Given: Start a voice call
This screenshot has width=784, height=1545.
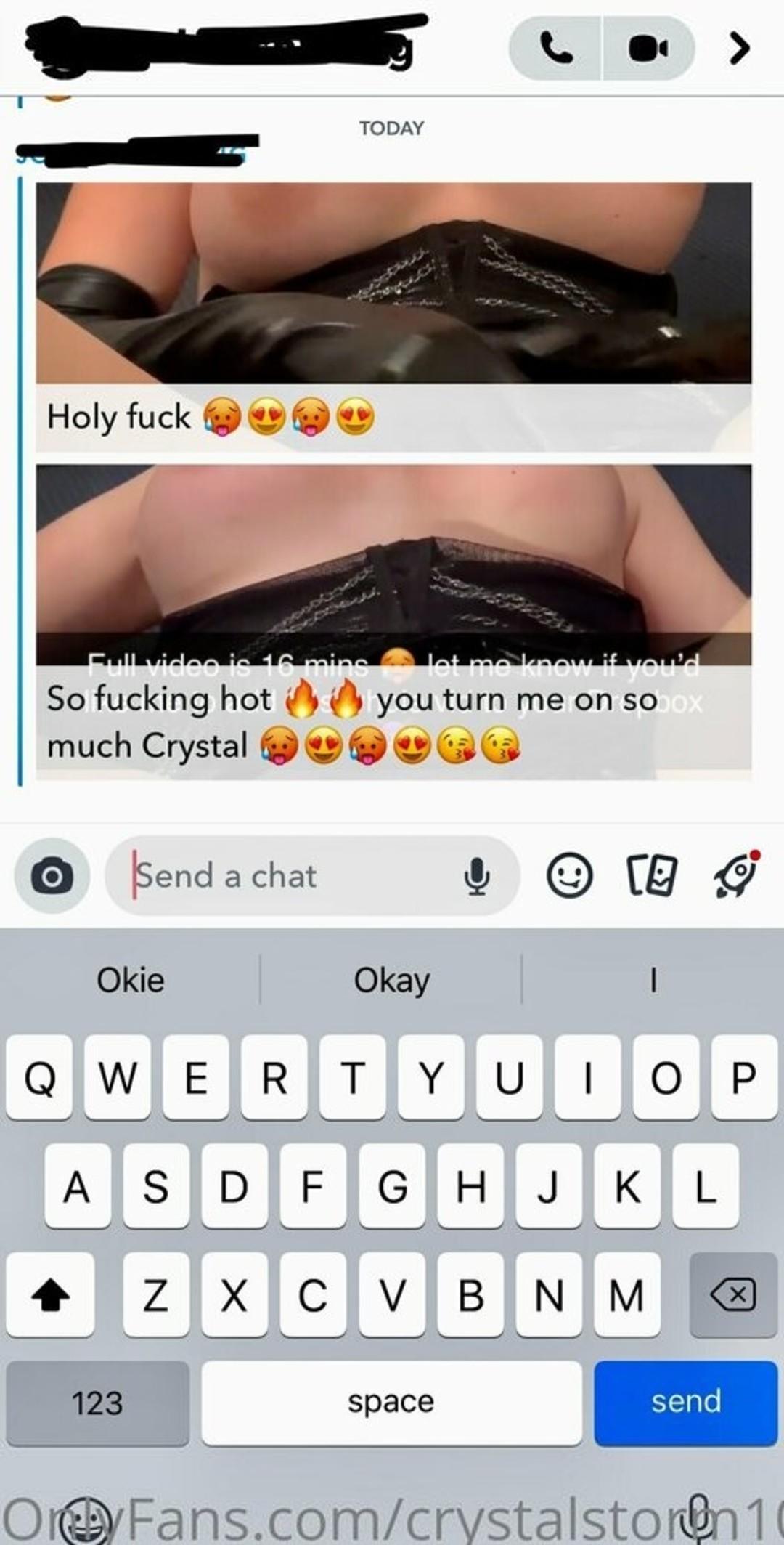Looking at the screenshot, I should [556, 49].
